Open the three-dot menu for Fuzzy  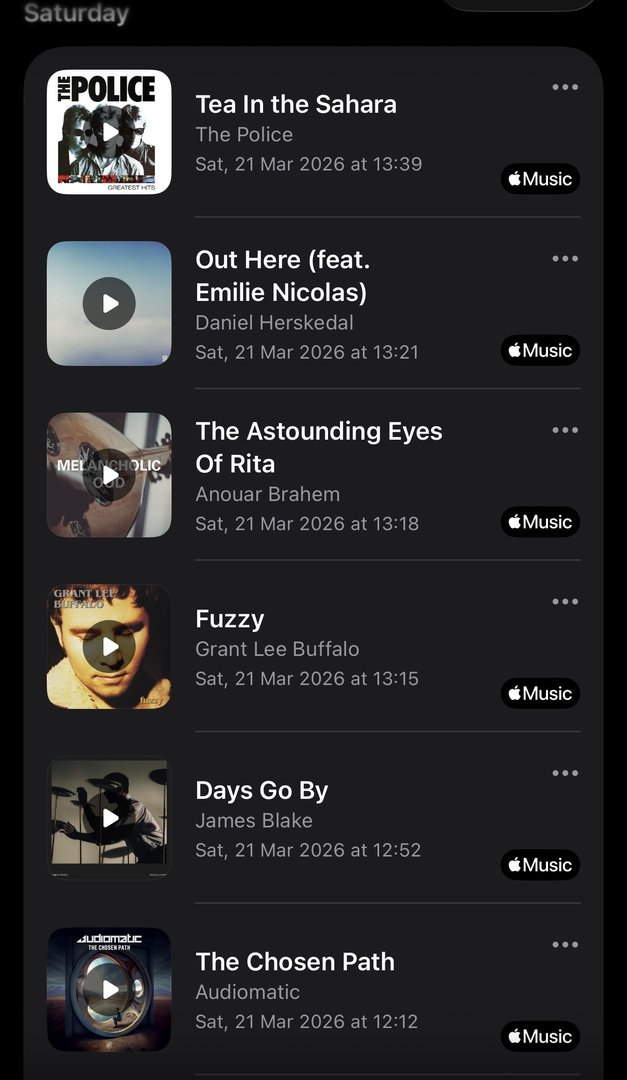(x=565, y=602)
